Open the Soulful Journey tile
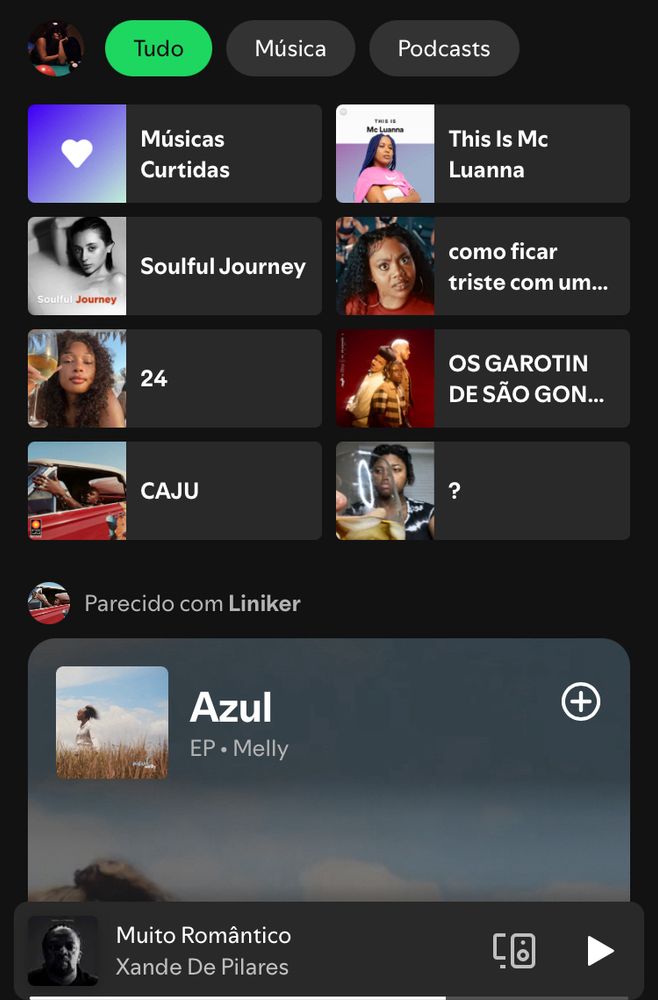 (175, 266)
